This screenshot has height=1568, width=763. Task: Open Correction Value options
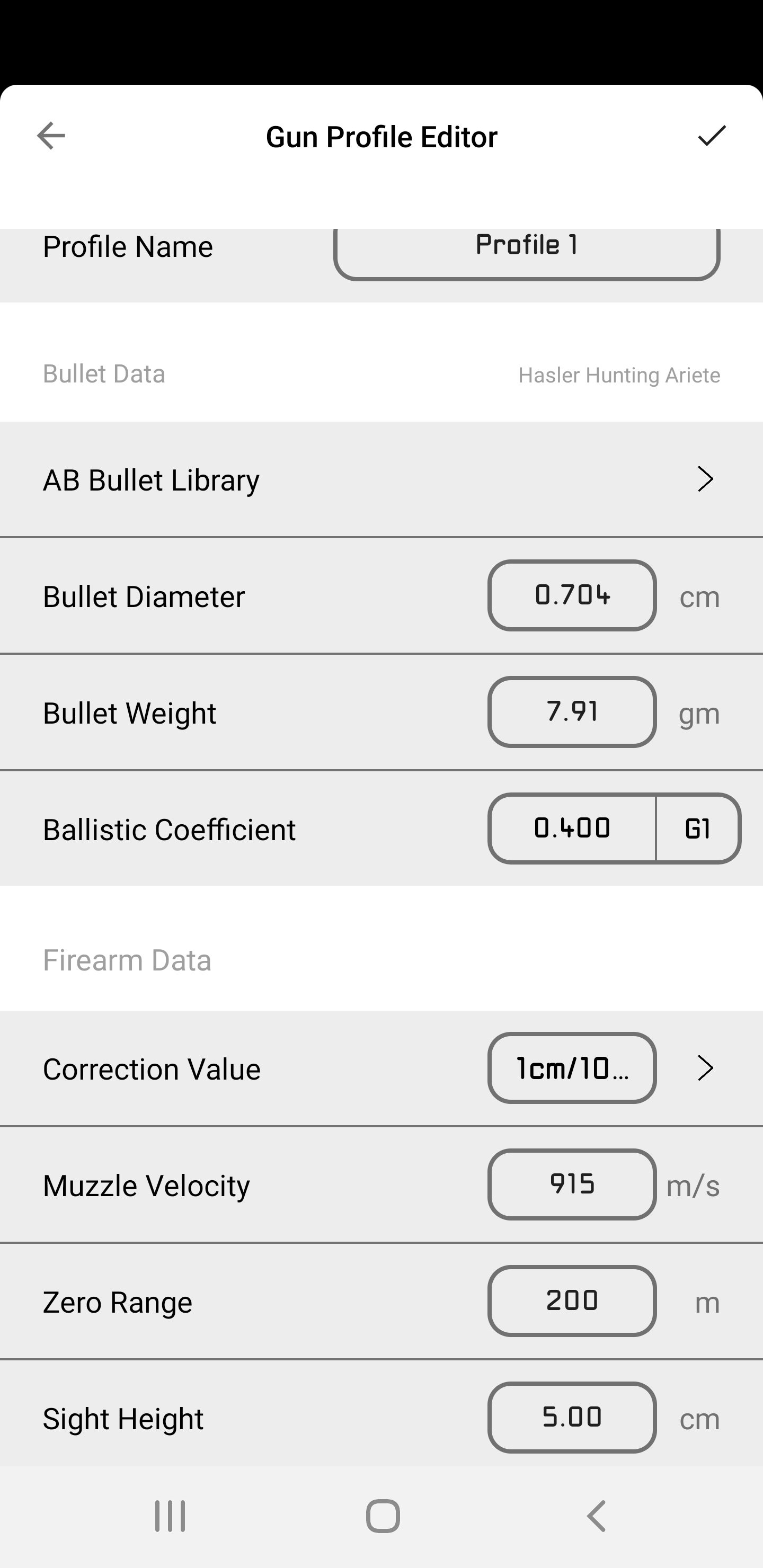pos(572,1068)
